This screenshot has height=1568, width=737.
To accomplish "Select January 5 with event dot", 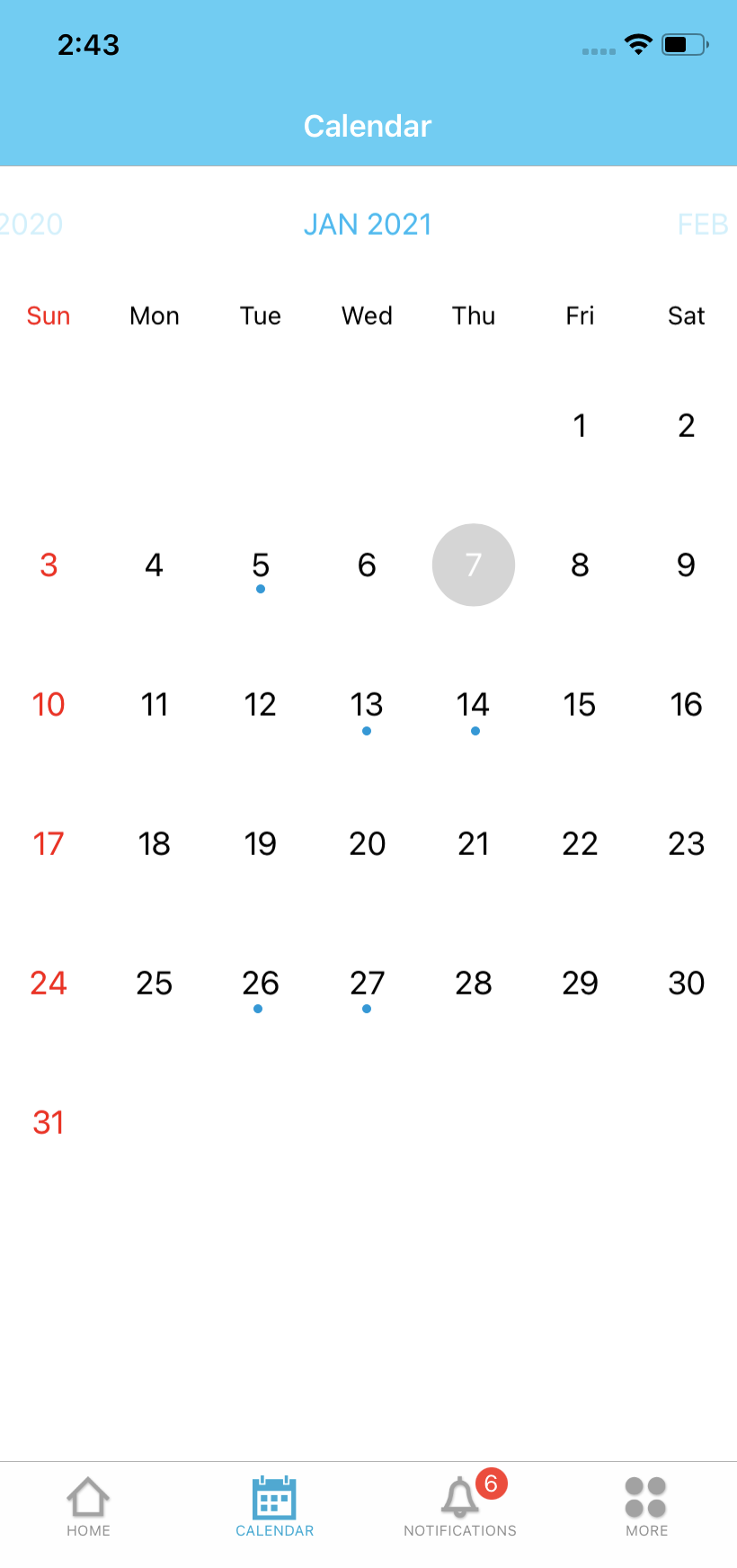I will (x=261, y=565).
